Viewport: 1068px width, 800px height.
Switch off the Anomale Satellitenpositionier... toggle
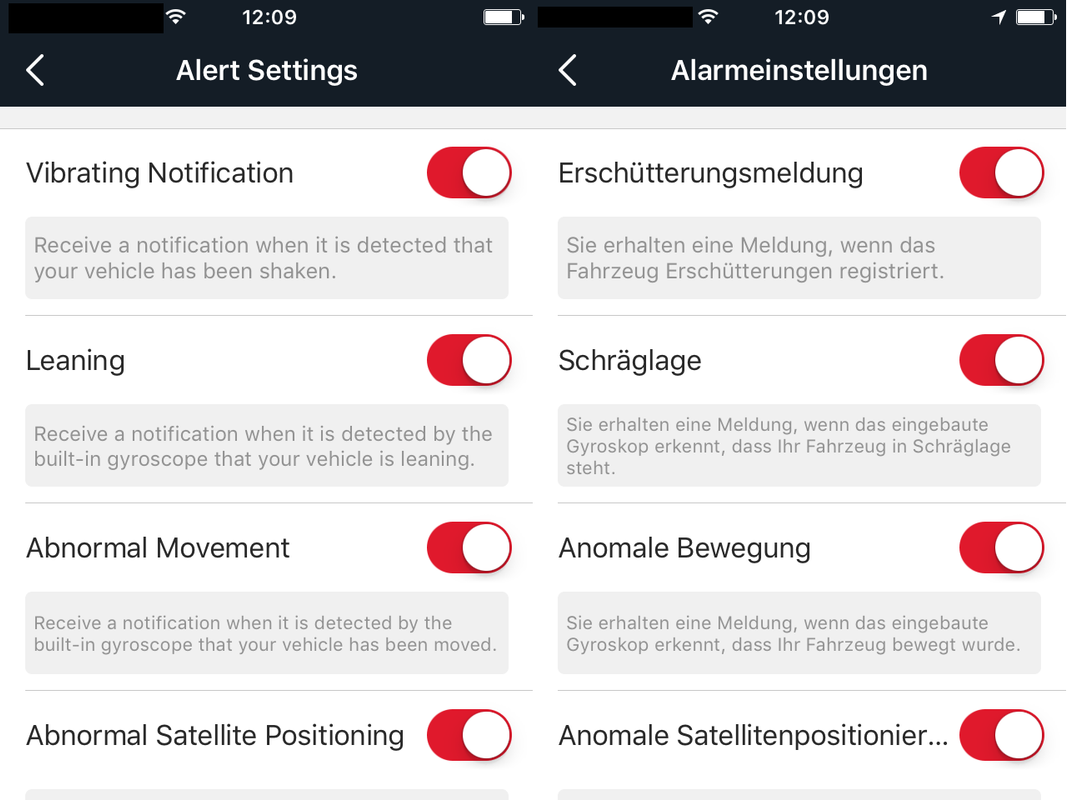(x=1000, y=736)
